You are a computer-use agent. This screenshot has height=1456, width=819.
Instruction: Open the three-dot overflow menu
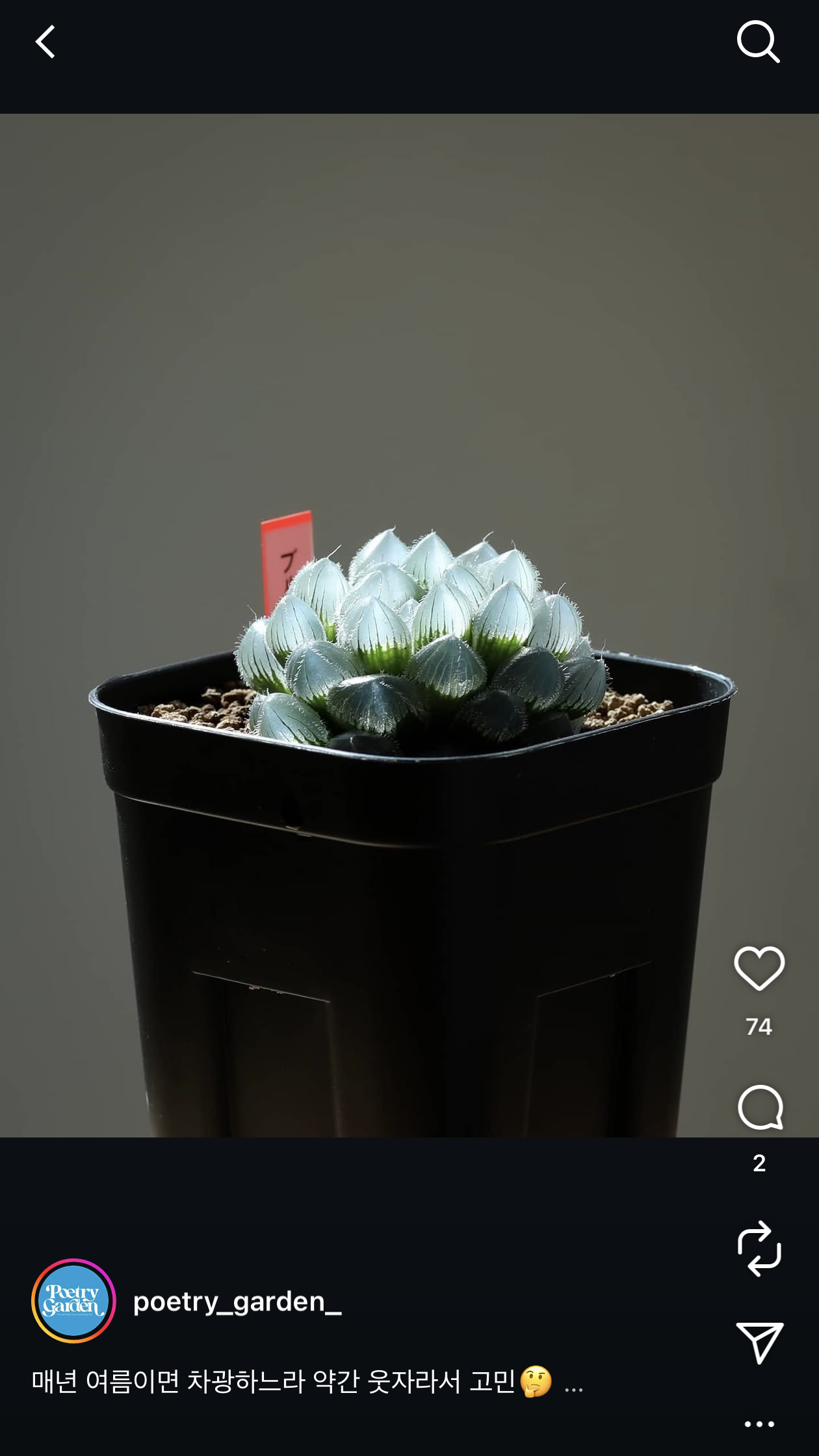tap(759, 1424)
